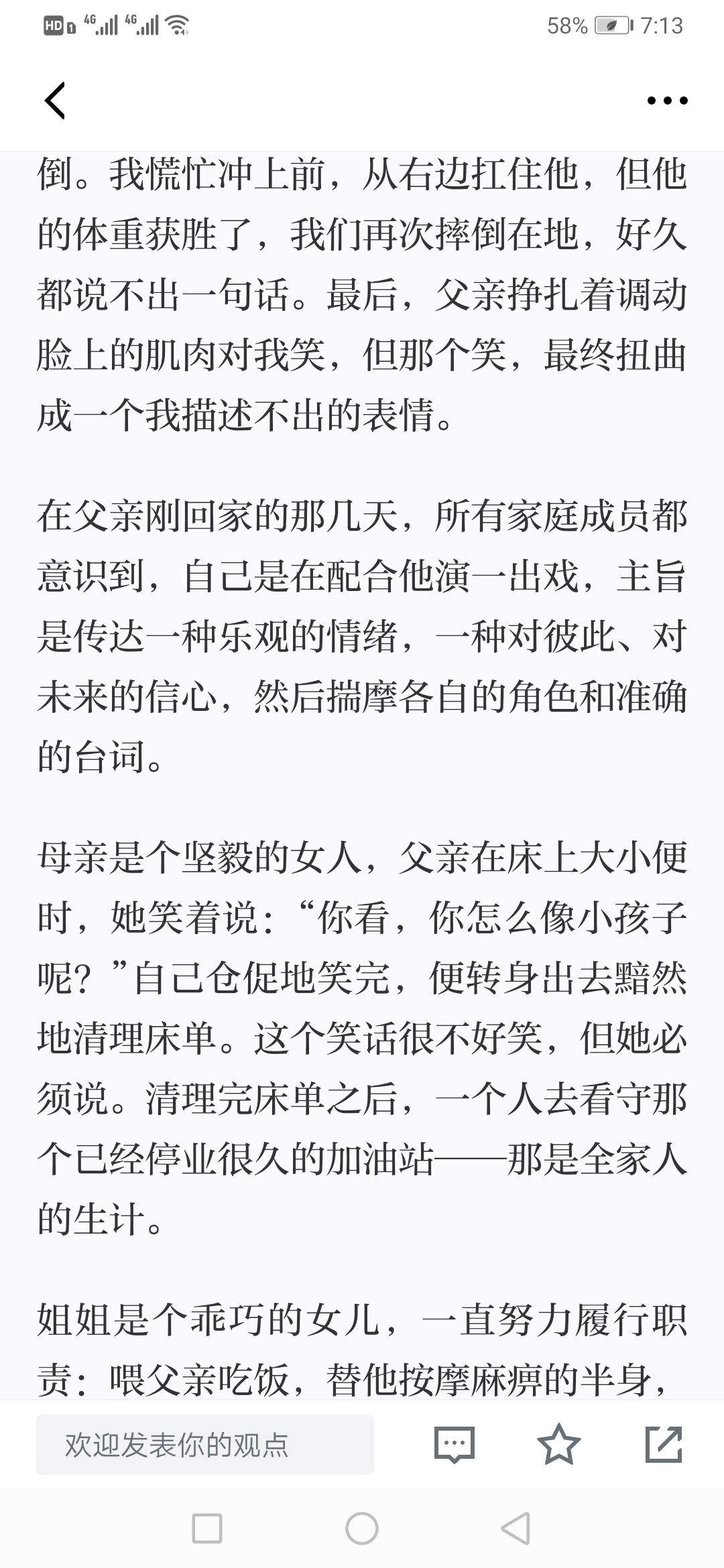The height and width of the screenshot is (1568, 724).
Task: Bookmark this article with the star
Action: coord(559,1444)
